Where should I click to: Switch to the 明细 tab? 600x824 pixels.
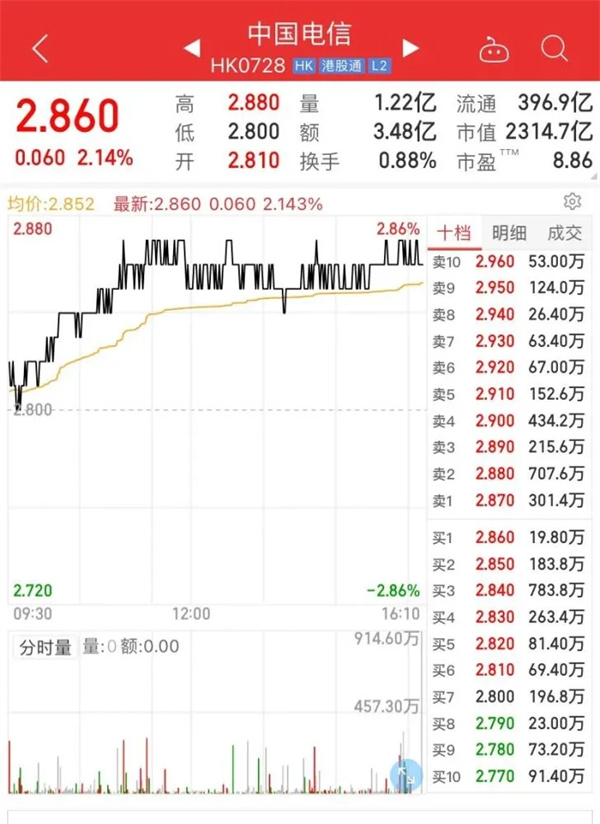click(x=508, y=233)
